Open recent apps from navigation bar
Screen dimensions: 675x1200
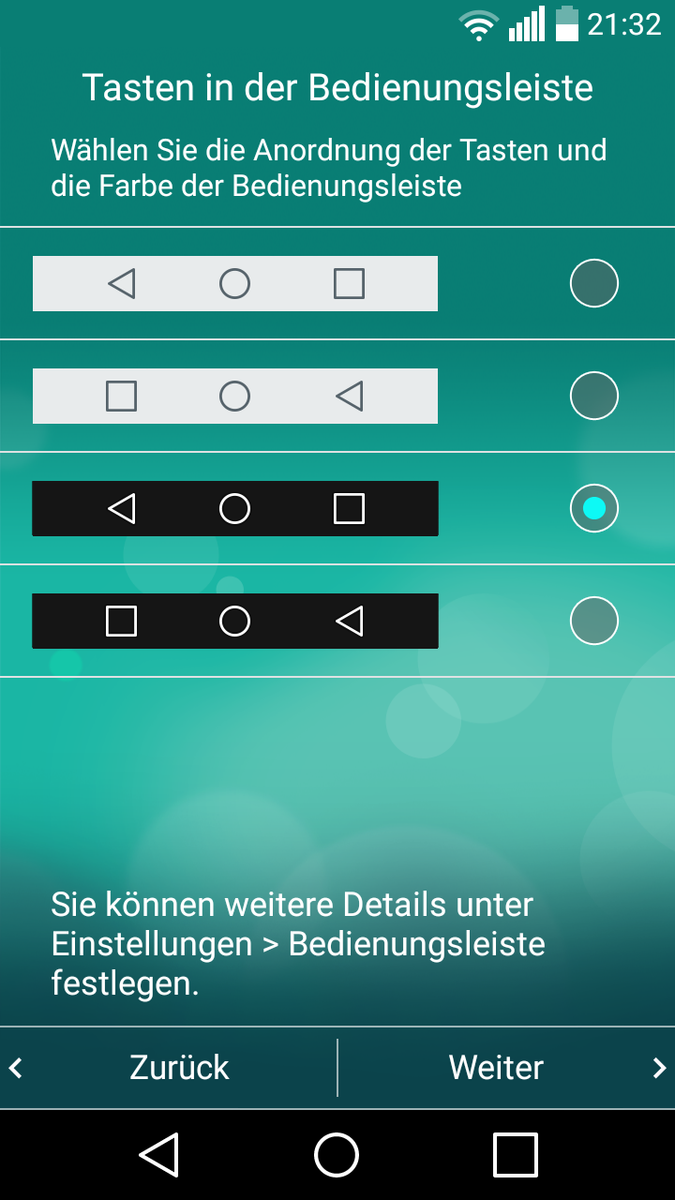pyautogui.click(x=515, y=1155)
